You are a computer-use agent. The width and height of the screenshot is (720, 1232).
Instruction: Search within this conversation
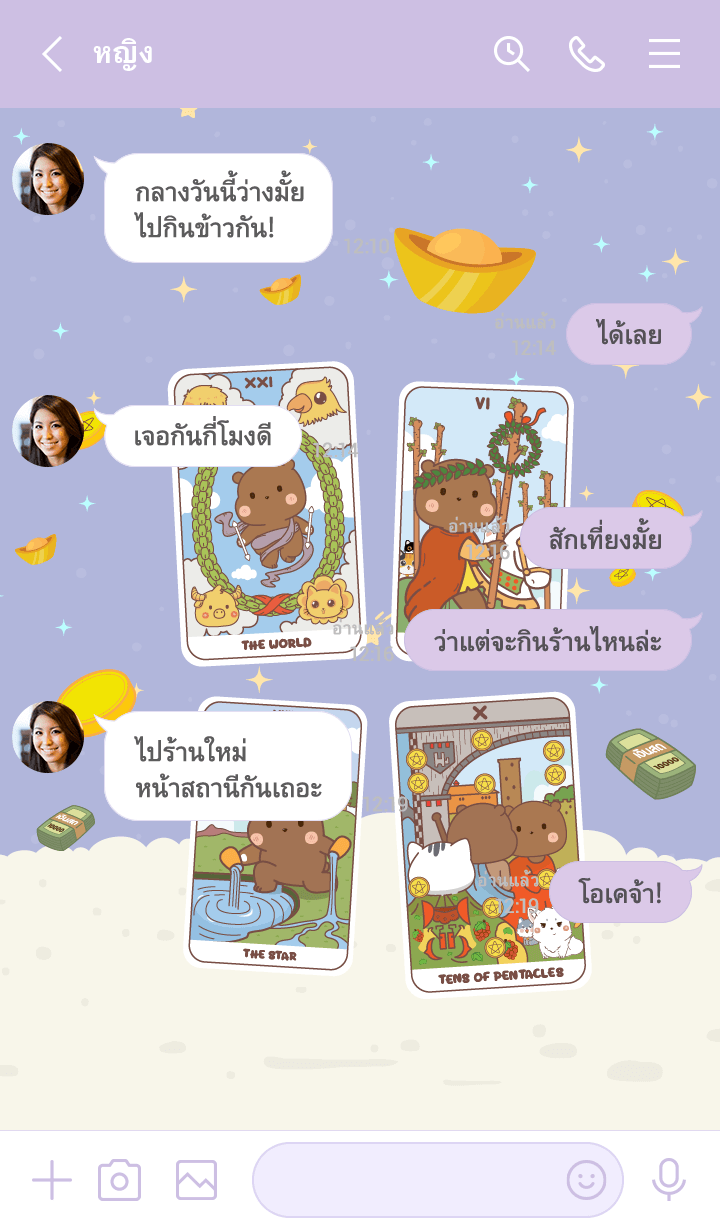(511, 54)
